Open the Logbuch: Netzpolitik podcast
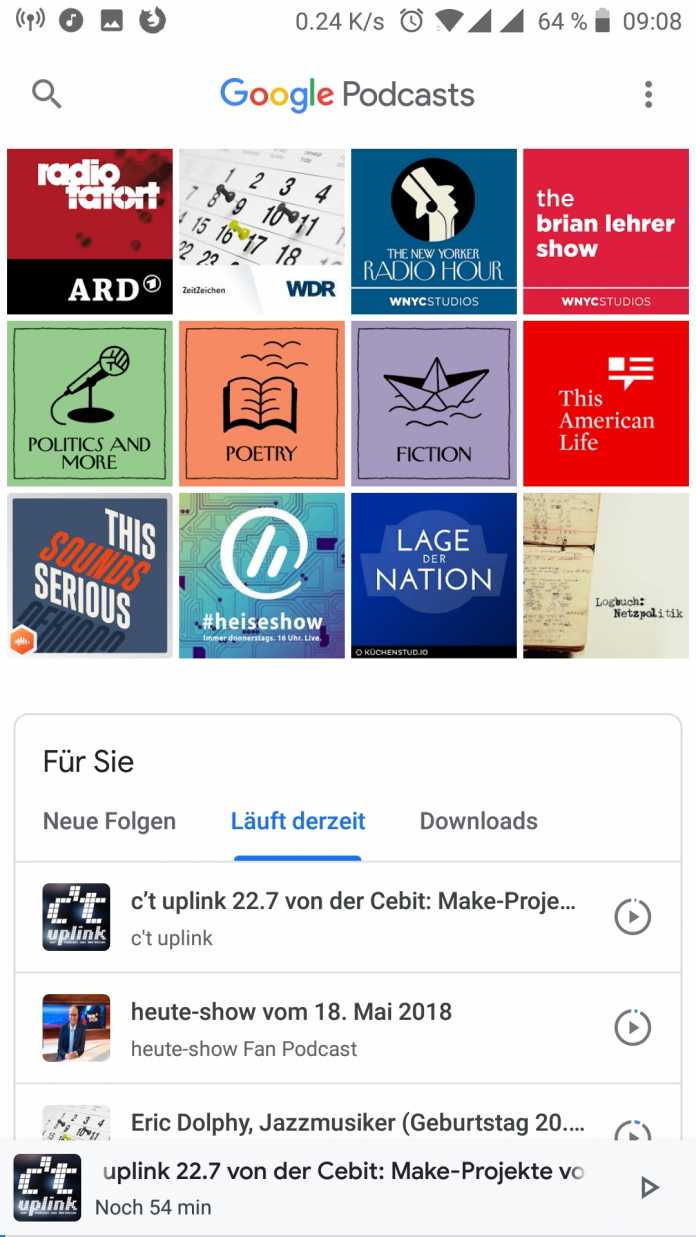This screenshot has width=696, height=1237. pyautogui.click(x=606, y=575)
